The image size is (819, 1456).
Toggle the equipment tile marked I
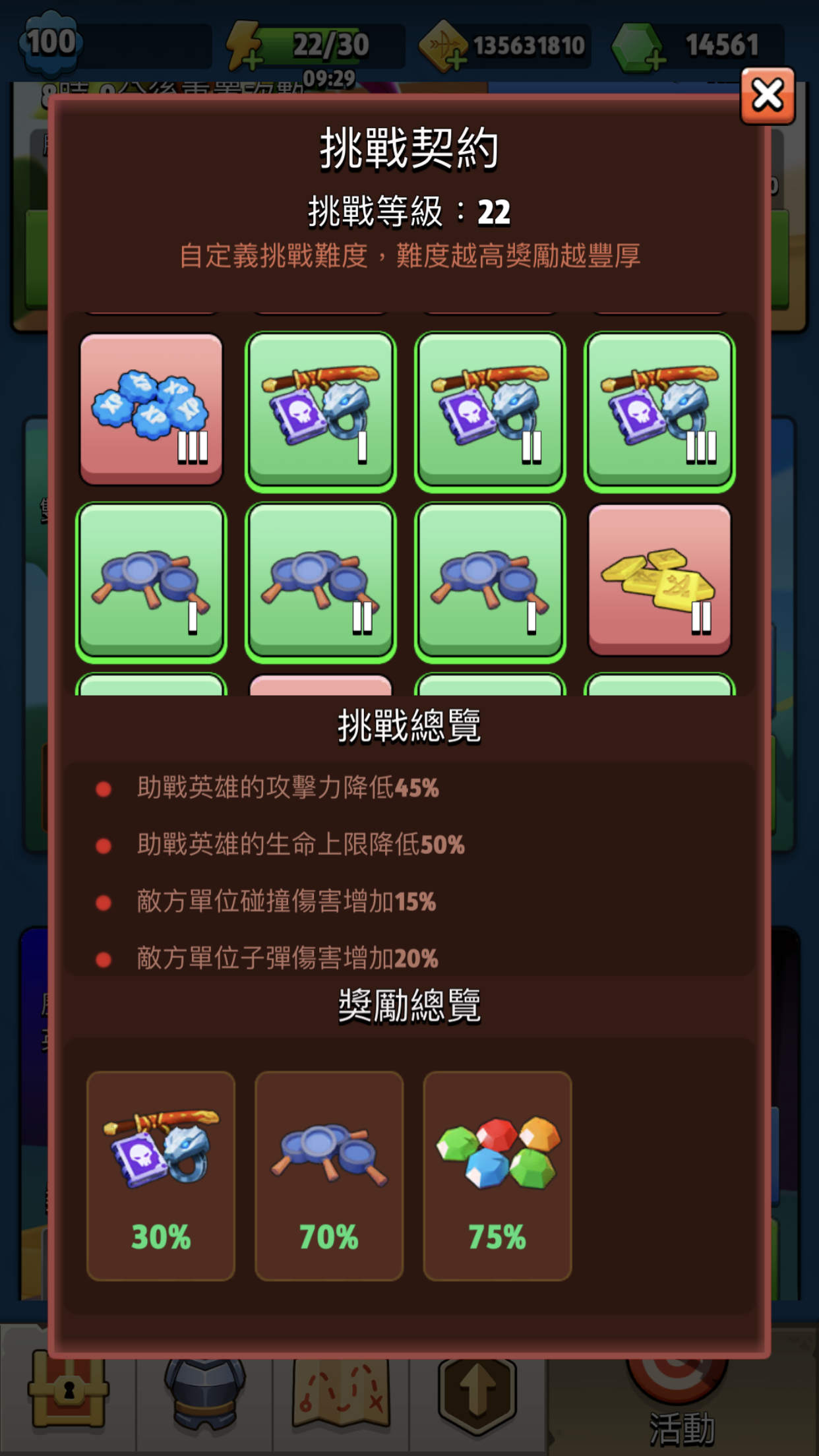(320, 411)
